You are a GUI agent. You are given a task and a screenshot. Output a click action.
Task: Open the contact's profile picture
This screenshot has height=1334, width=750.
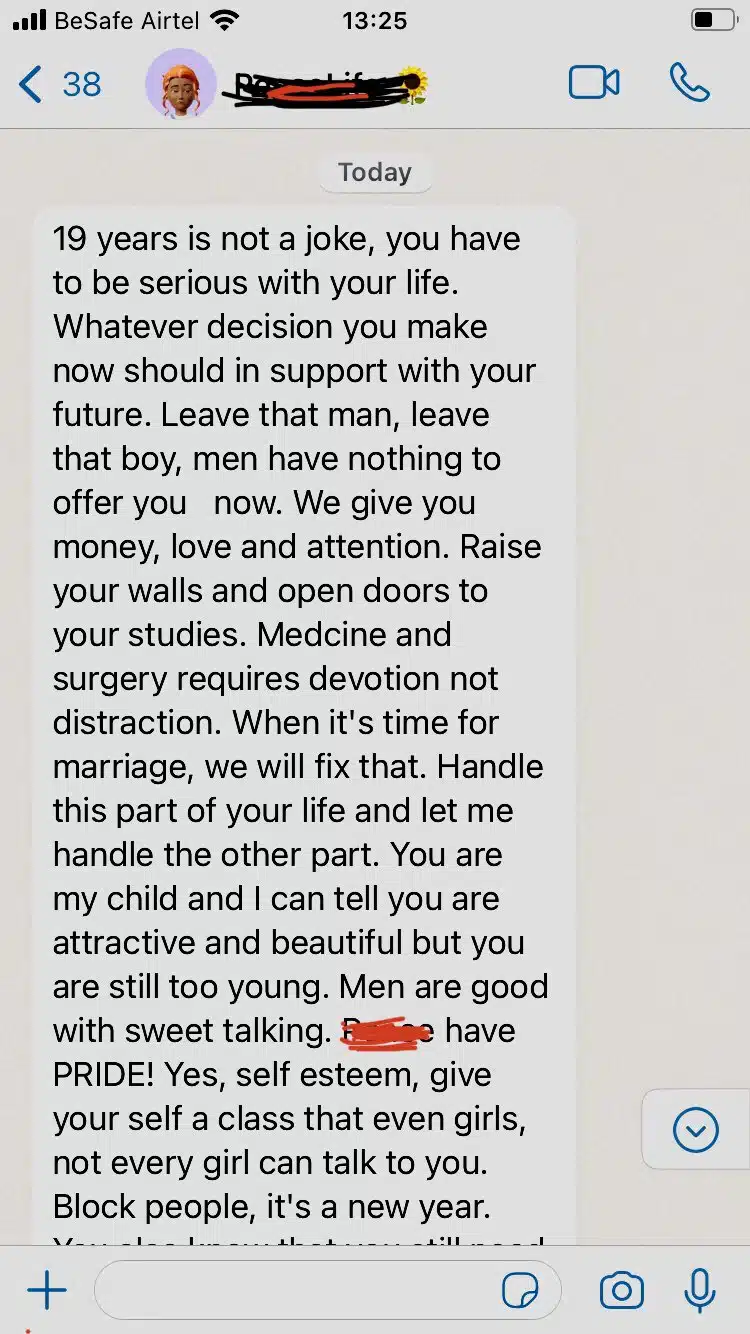[x=181, y=83]
